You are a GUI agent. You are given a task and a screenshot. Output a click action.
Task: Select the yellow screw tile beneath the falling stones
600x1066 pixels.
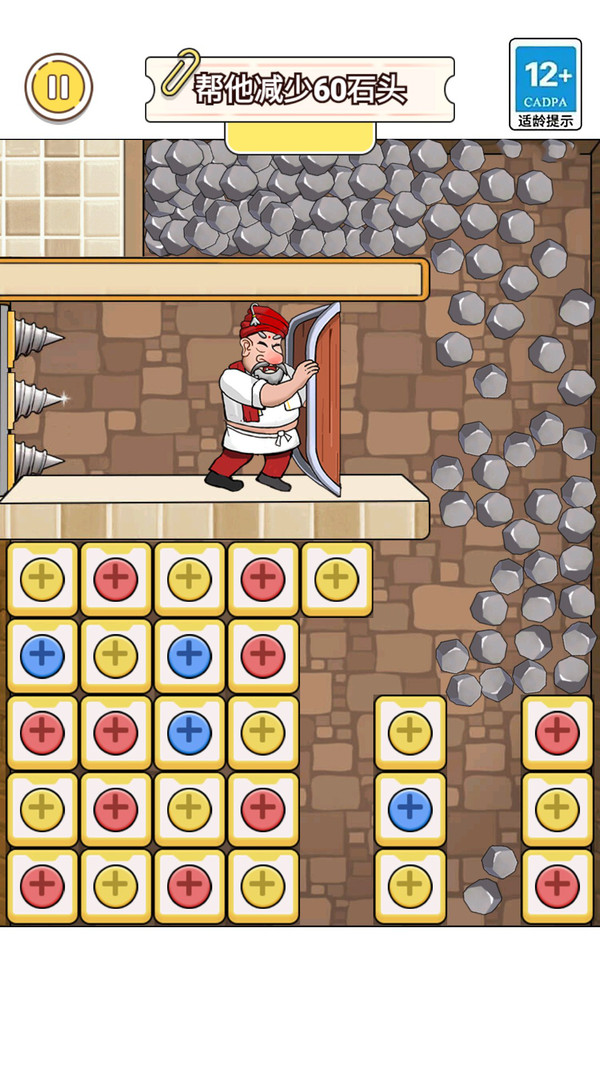point(410,733)
